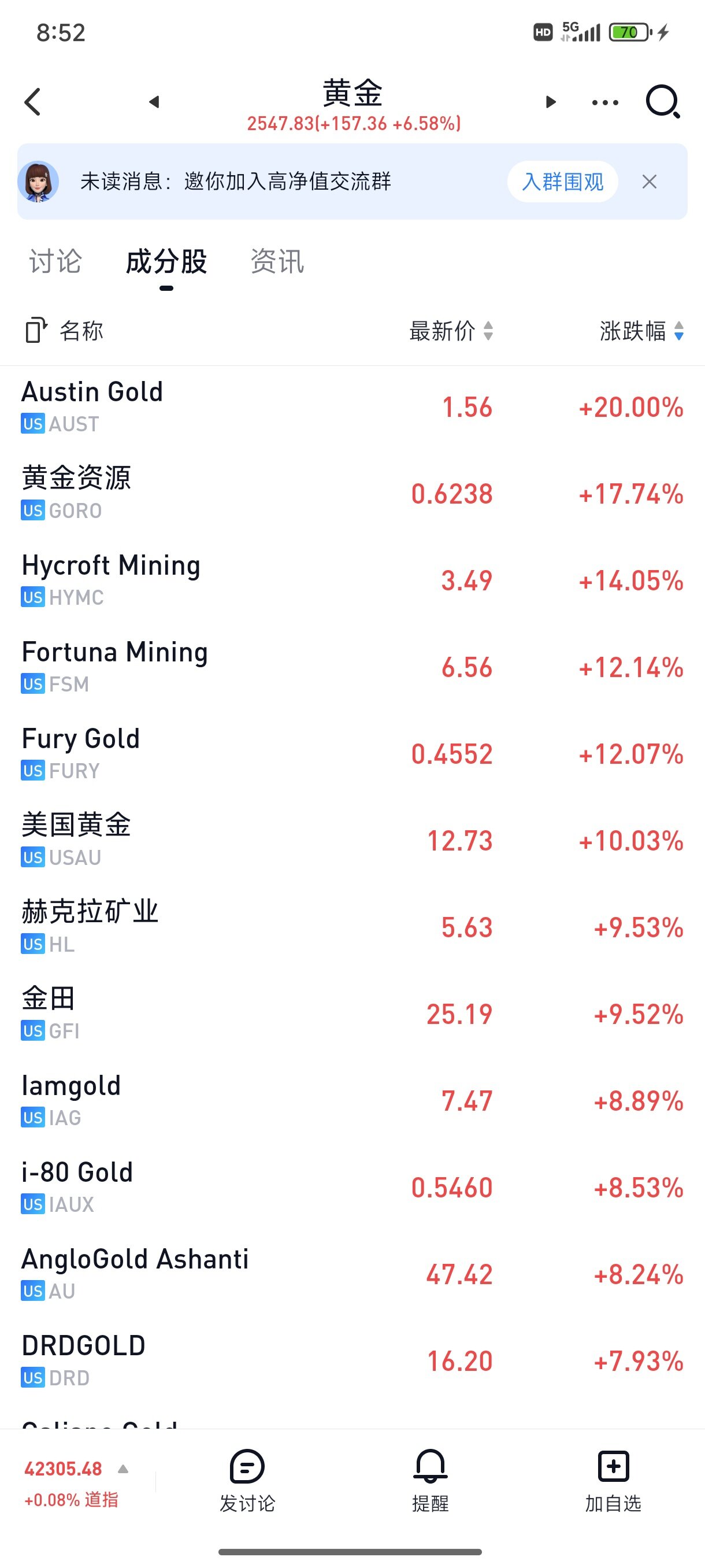
Task: Open the Hycroft Mining HYMC row
Action: [352, 580]
